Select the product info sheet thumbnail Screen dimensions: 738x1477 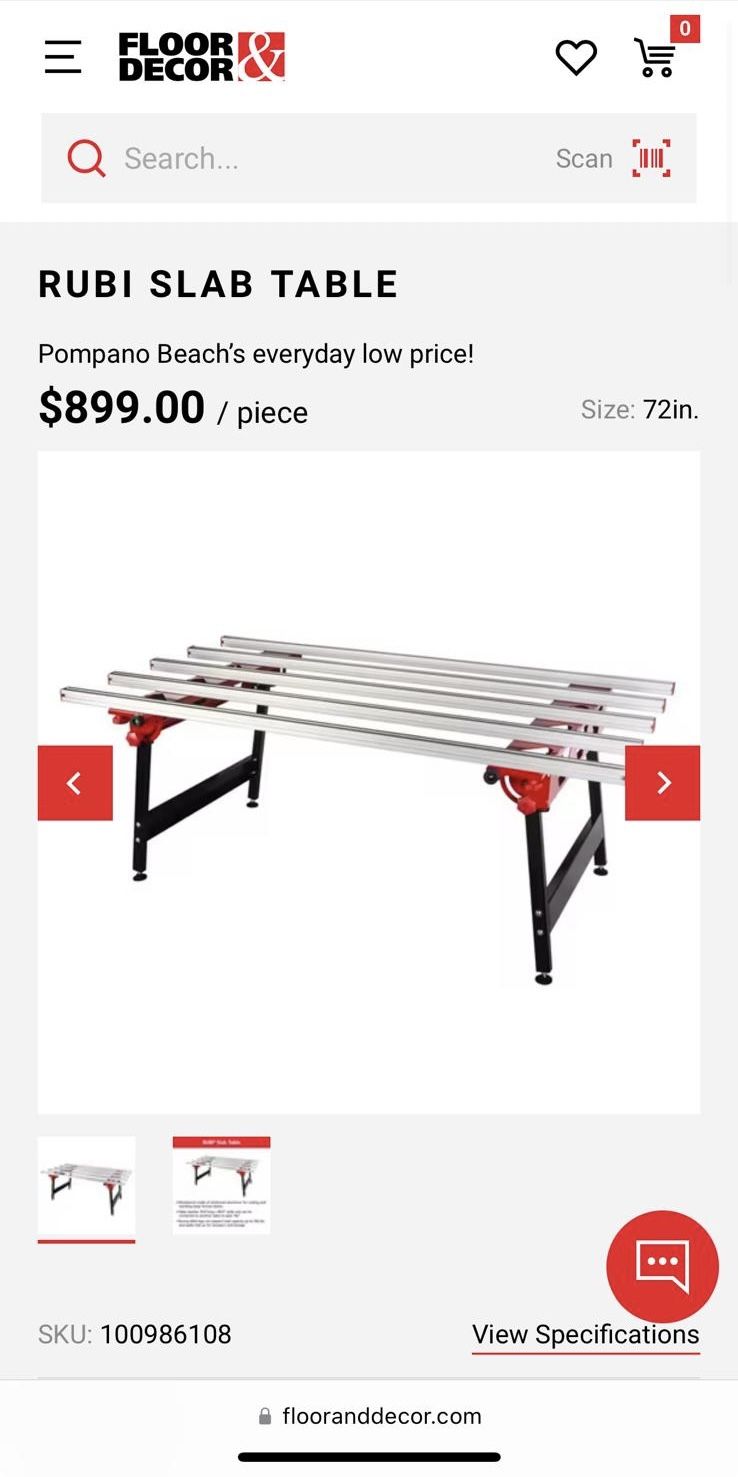coord(221,1185)
